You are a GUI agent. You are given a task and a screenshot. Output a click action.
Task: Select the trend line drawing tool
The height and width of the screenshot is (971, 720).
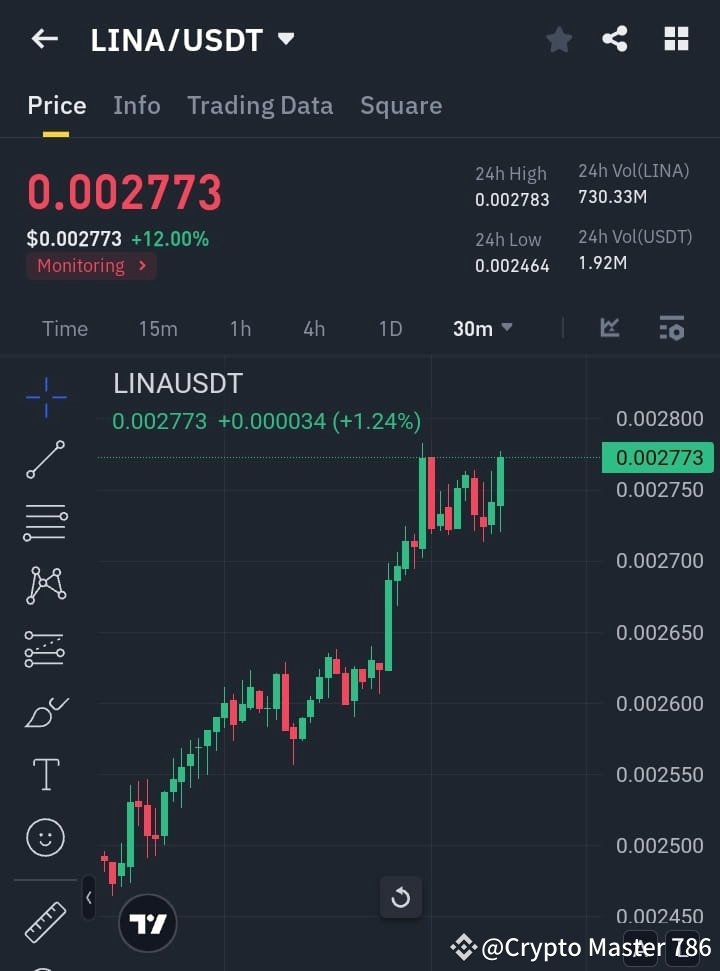click(x=44, y=461)
